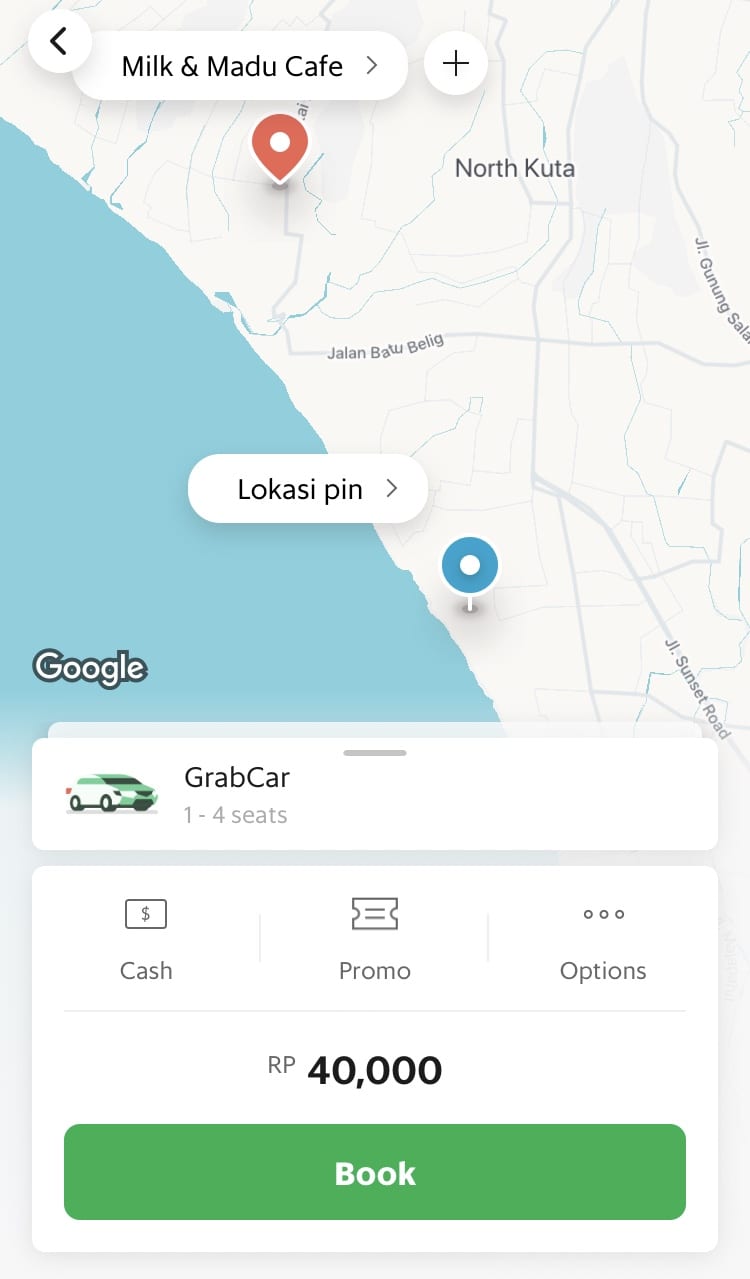Click the Google logo on the map
The image size is (750, 1279).
(x=91, y=668)
